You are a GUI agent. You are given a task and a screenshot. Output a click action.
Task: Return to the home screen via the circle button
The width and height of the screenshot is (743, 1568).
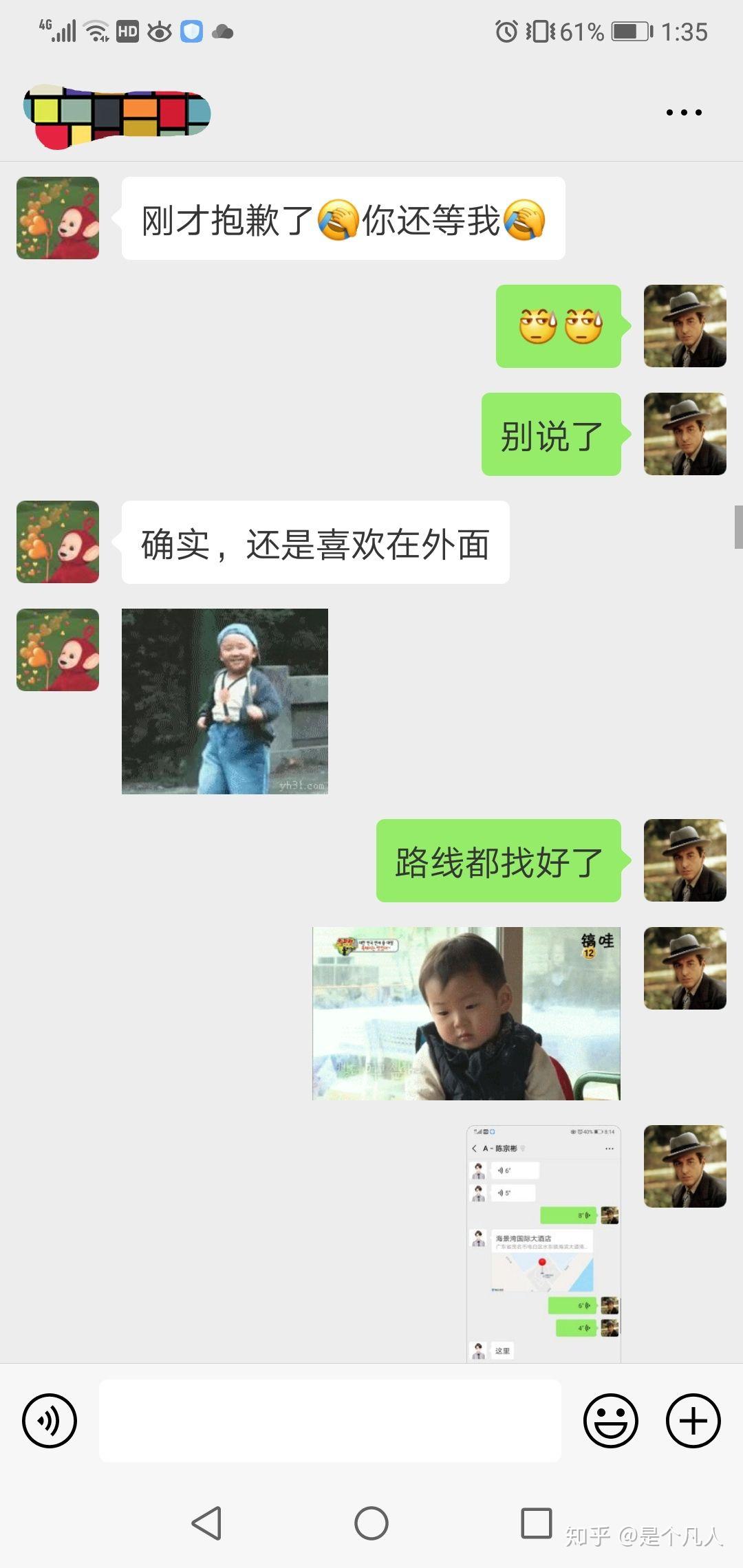371,1523
